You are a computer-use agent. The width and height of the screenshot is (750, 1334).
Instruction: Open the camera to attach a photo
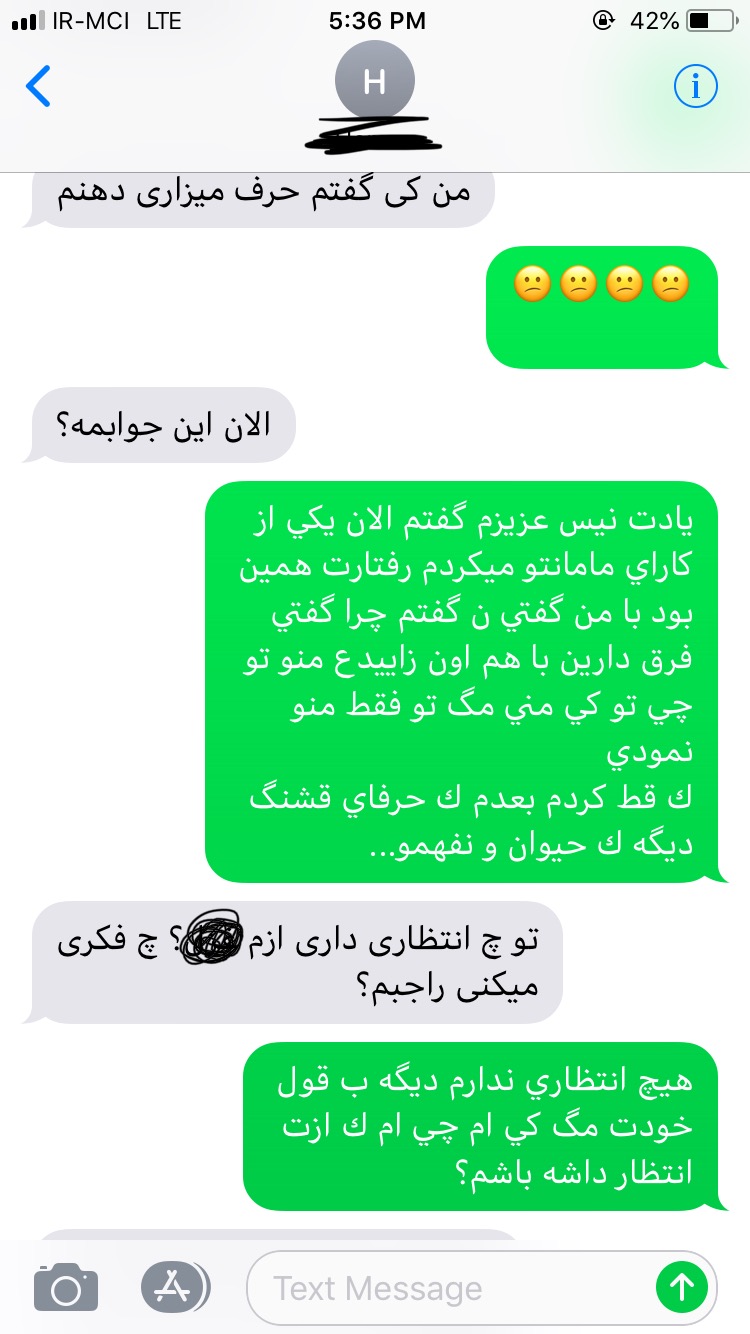coord(66,1287)
